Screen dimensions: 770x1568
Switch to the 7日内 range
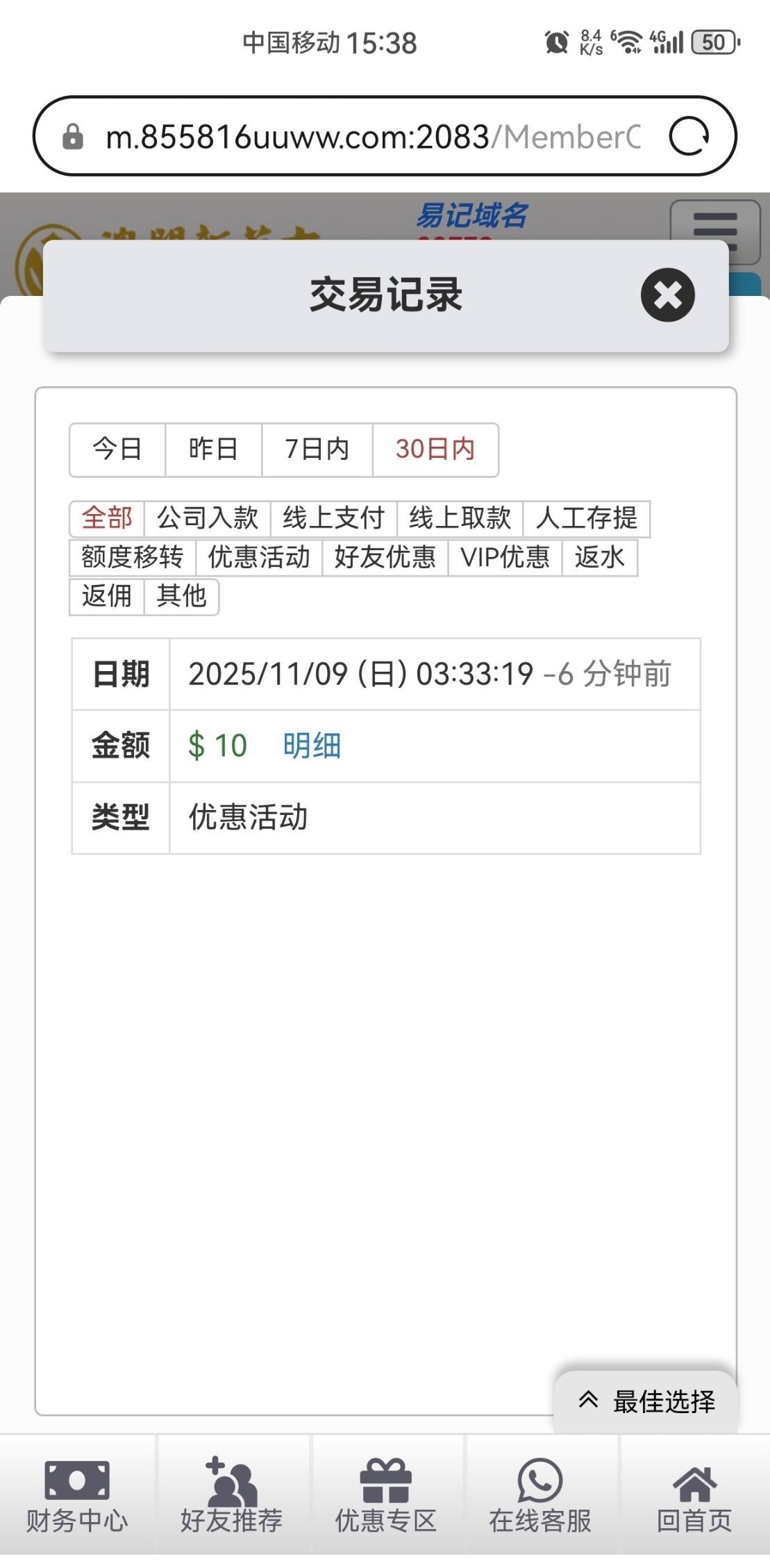(317, 449)
